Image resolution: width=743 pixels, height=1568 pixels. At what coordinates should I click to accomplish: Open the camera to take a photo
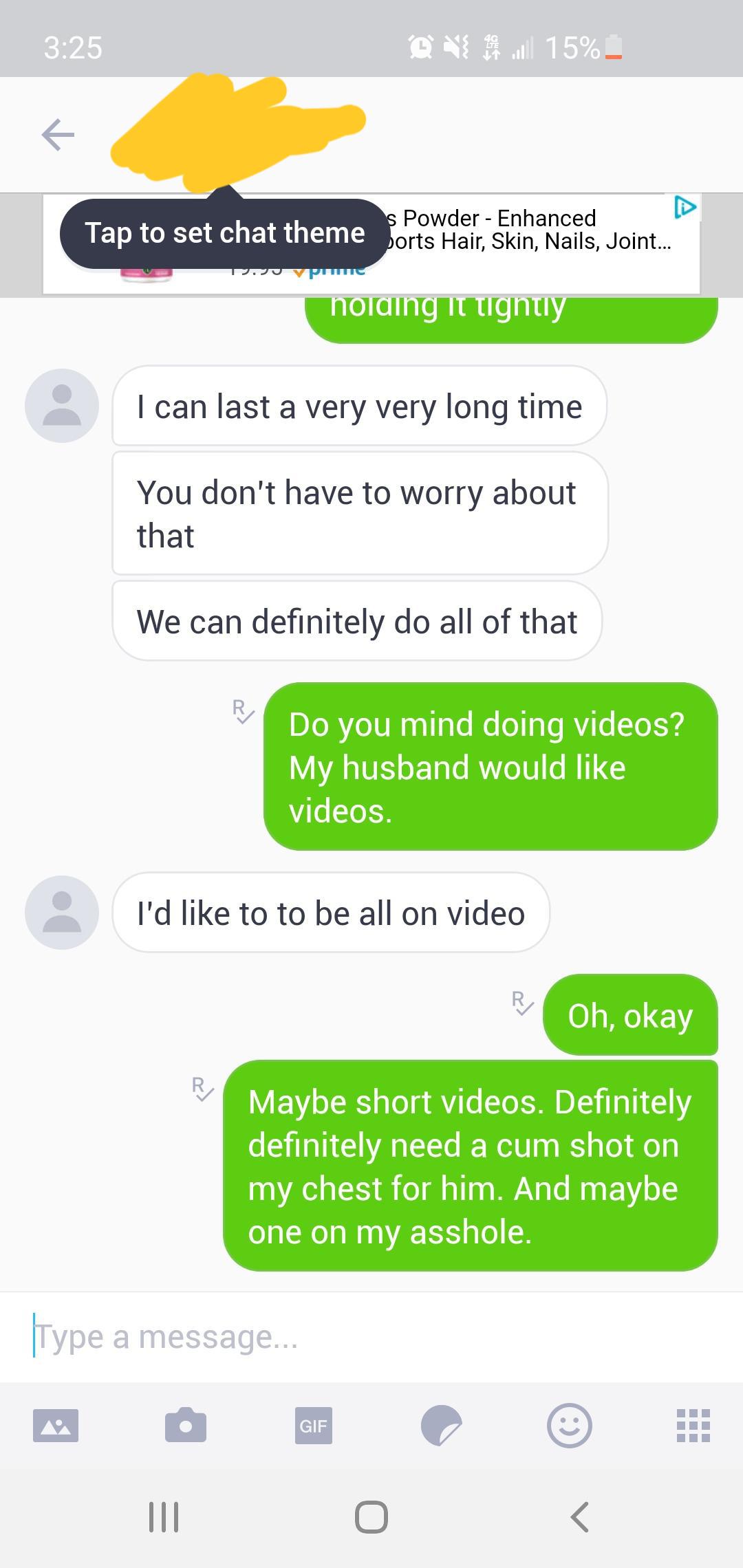(x=185, y=1426)
